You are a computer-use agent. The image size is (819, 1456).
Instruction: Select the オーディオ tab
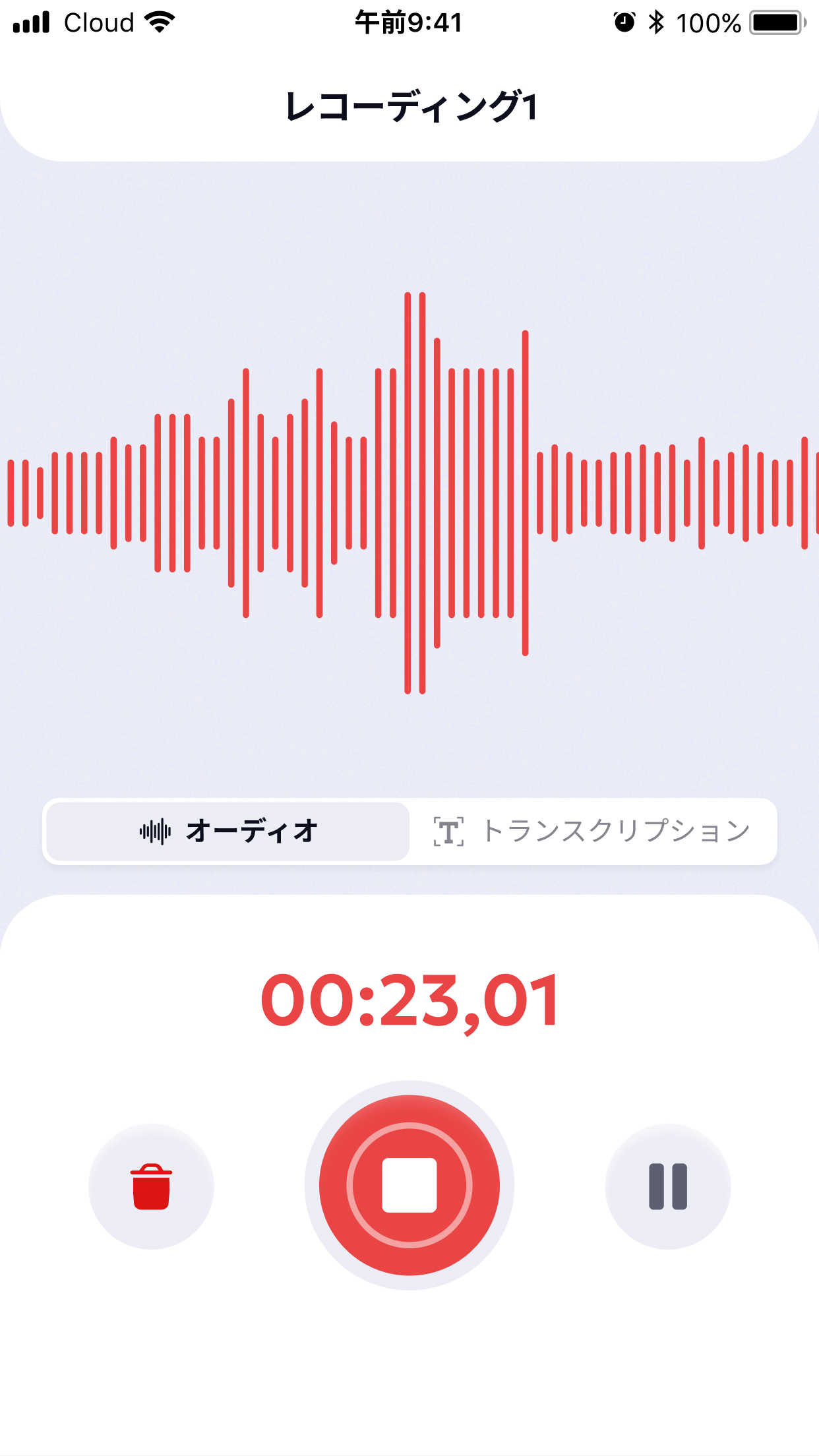tap(226, 831)
